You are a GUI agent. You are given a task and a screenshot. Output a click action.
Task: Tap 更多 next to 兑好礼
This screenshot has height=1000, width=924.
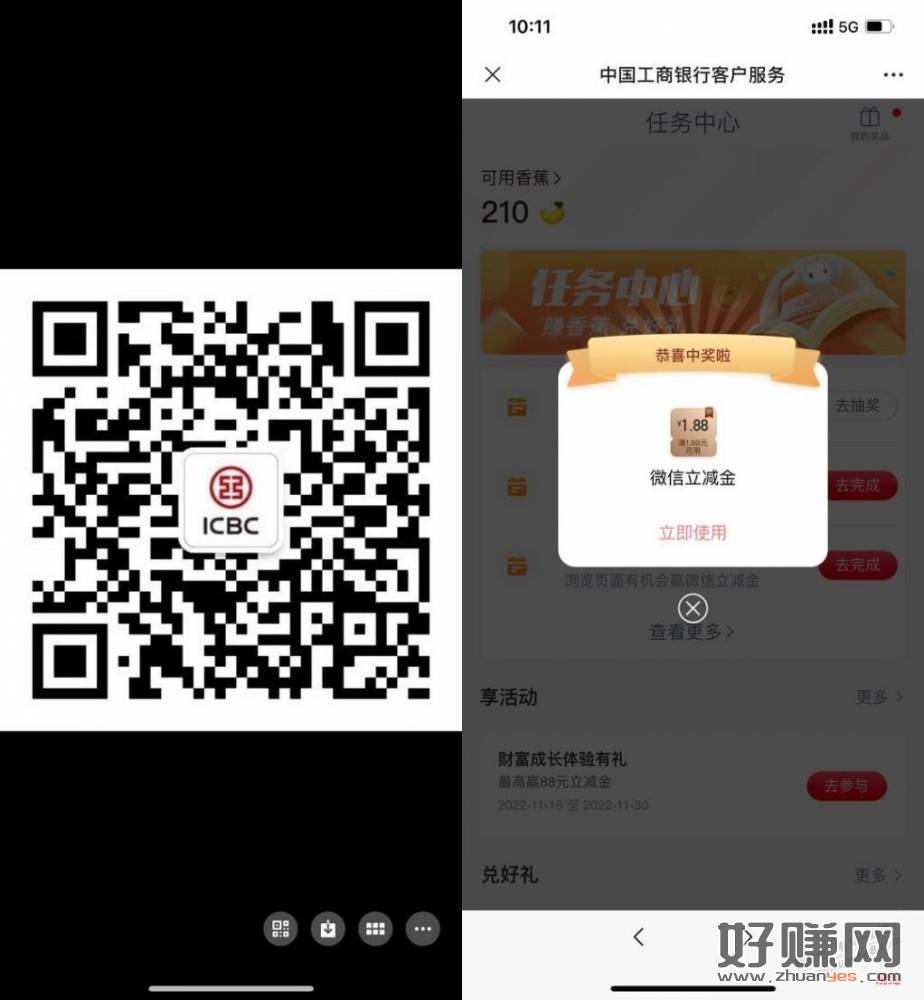(x=878, y=875)
